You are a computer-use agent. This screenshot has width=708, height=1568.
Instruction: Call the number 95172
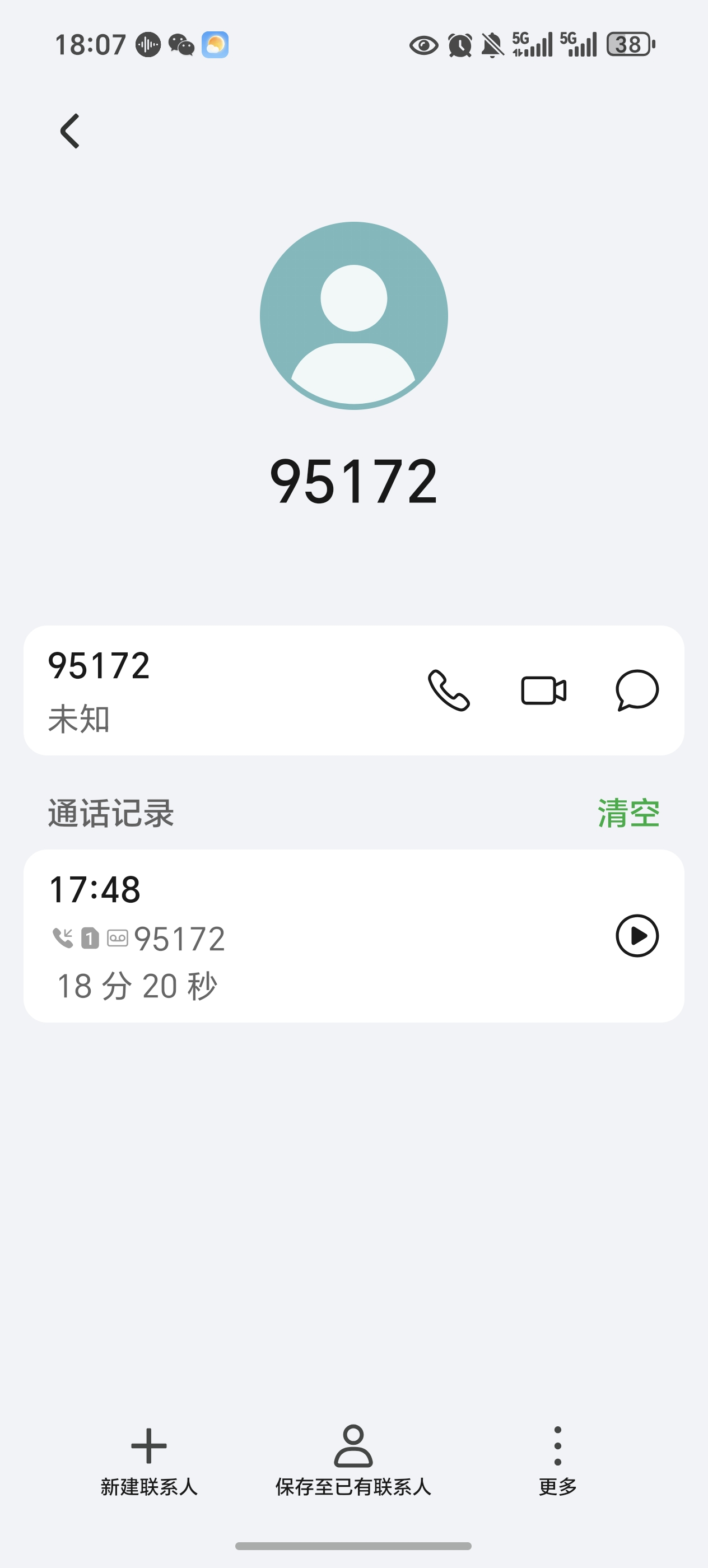(449, 690)
